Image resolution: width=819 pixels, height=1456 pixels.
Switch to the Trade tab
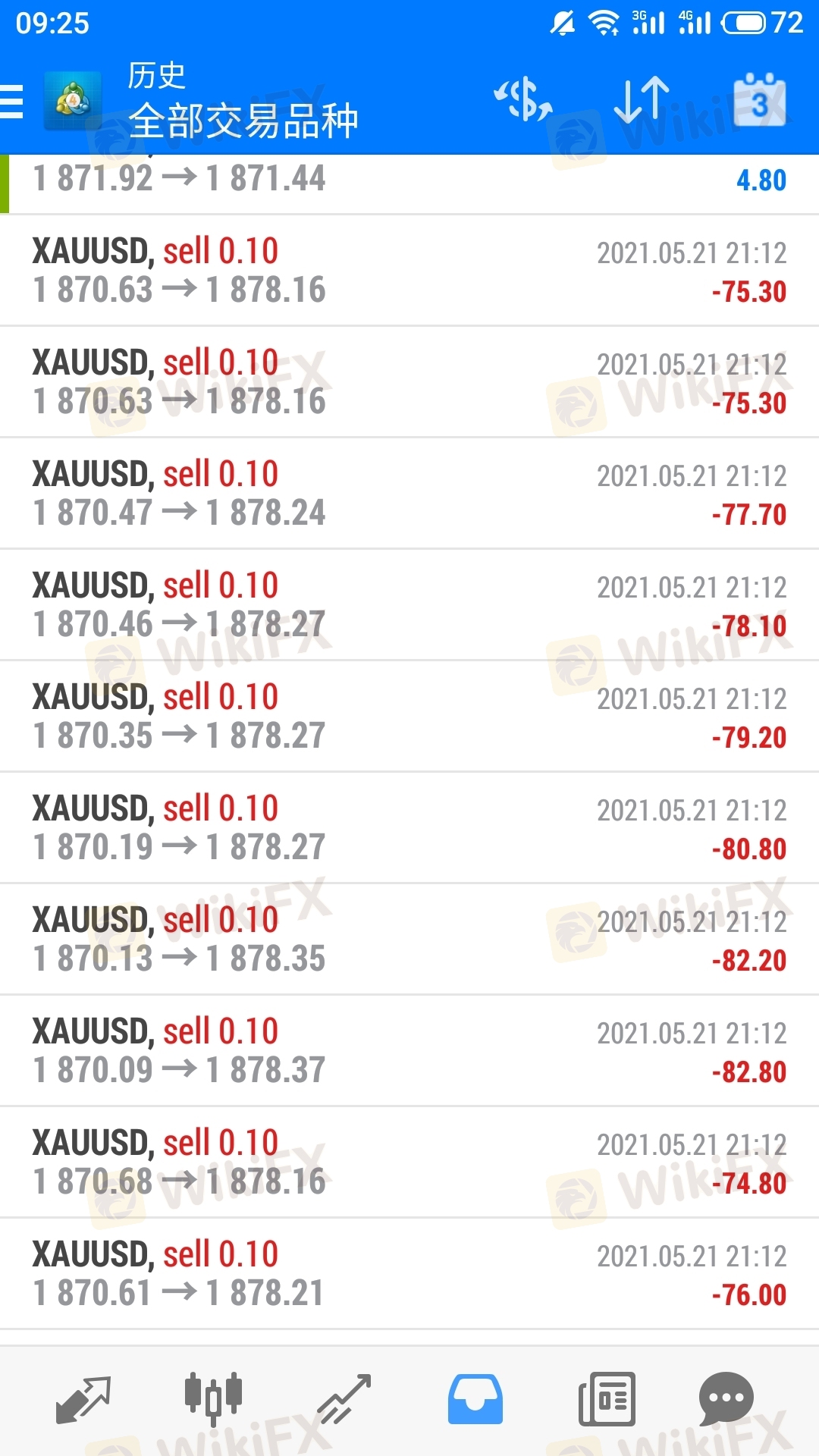coord(344,1399)
